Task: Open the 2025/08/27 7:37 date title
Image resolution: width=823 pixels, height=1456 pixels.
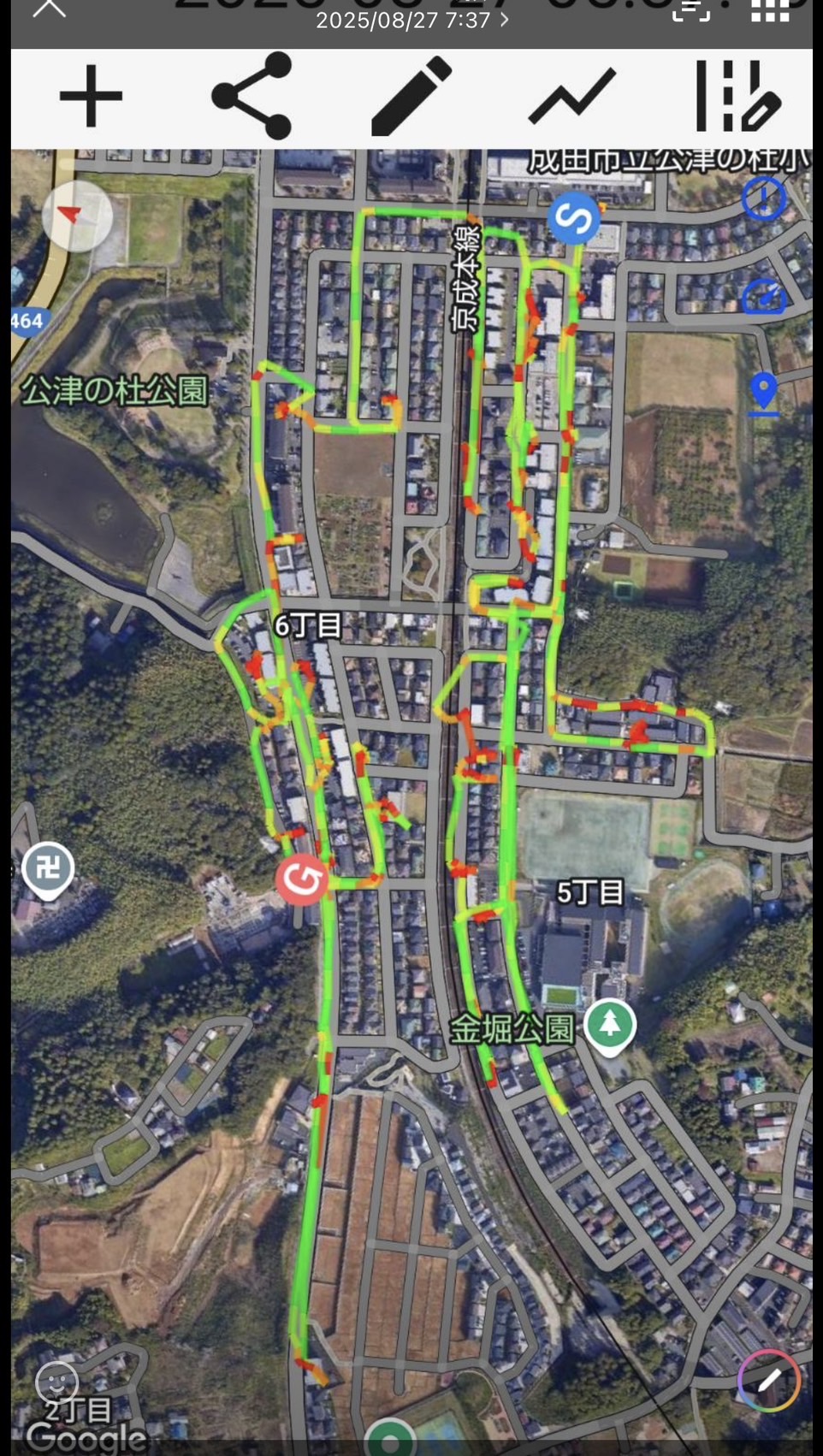Action: point(411,20)
